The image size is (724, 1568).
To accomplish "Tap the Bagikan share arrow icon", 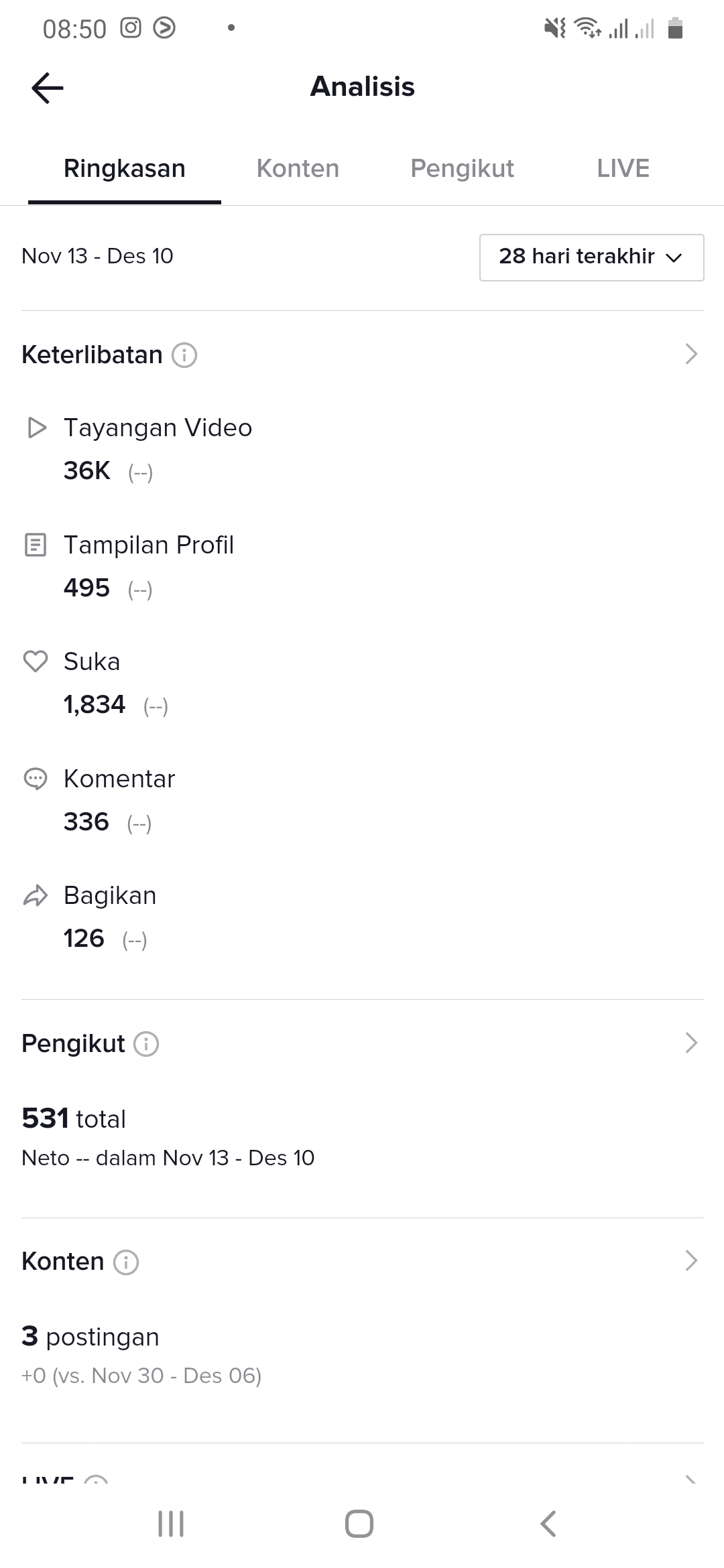I will click(36, 895).
